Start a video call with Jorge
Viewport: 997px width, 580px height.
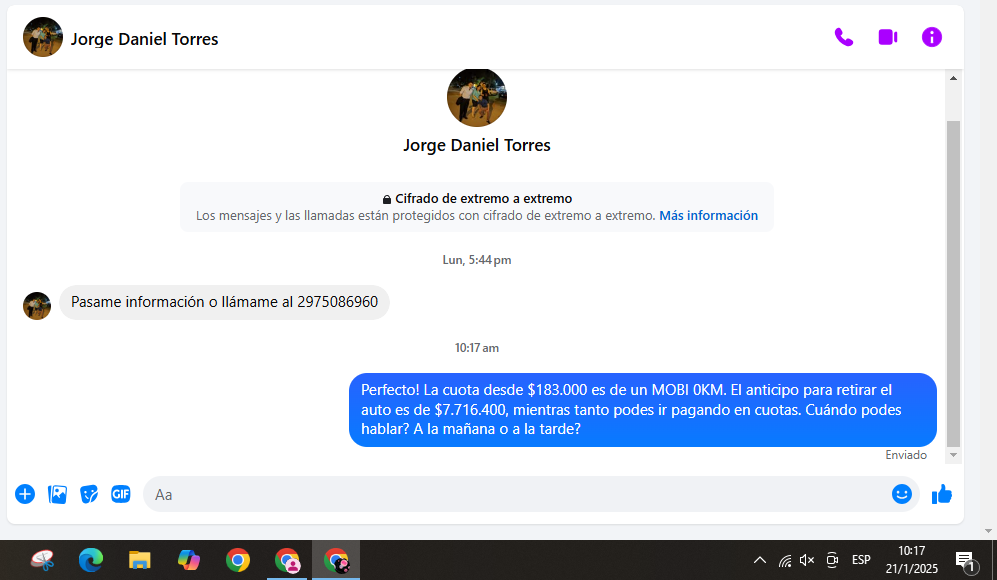tap(888, 38)
